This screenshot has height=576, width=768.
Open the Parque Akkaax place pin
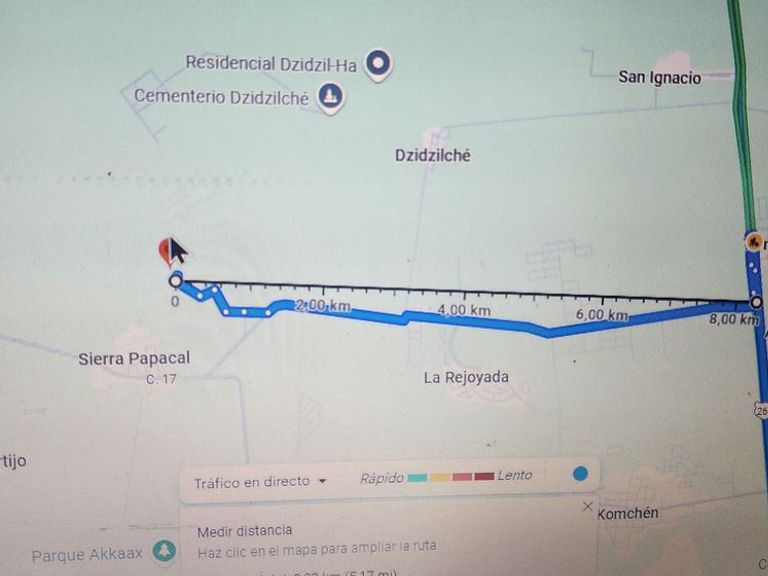(x=164, y=551)
